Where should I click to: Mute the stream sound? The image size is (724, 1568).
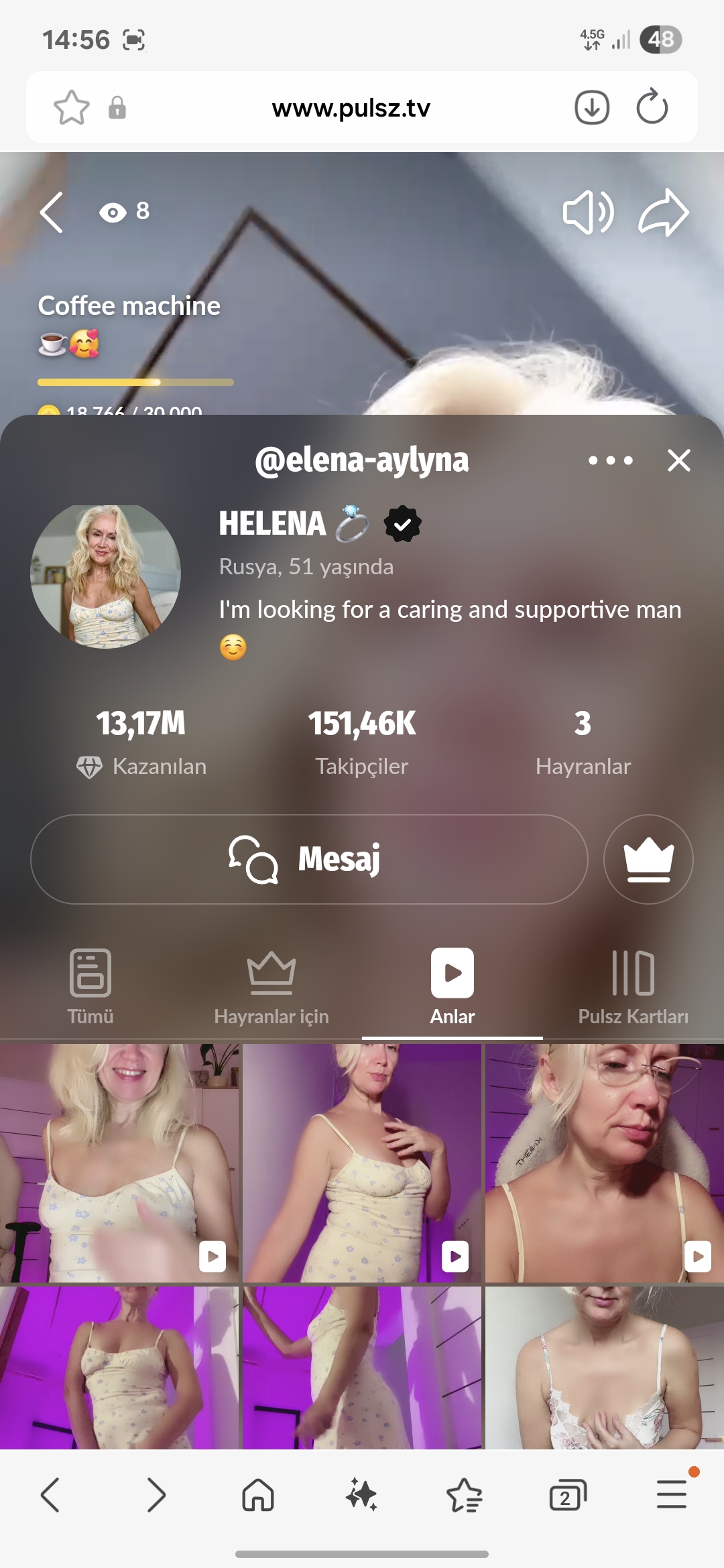click(588, 213)
